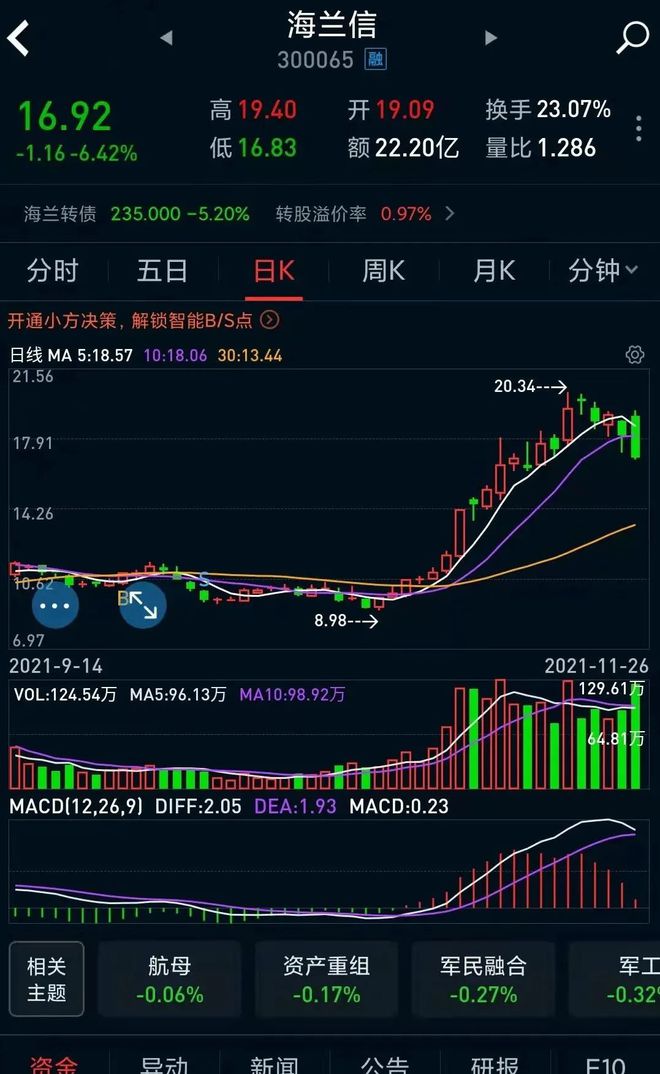
Task: Select the 周K chart tab
Action: [x=383, y=271]
